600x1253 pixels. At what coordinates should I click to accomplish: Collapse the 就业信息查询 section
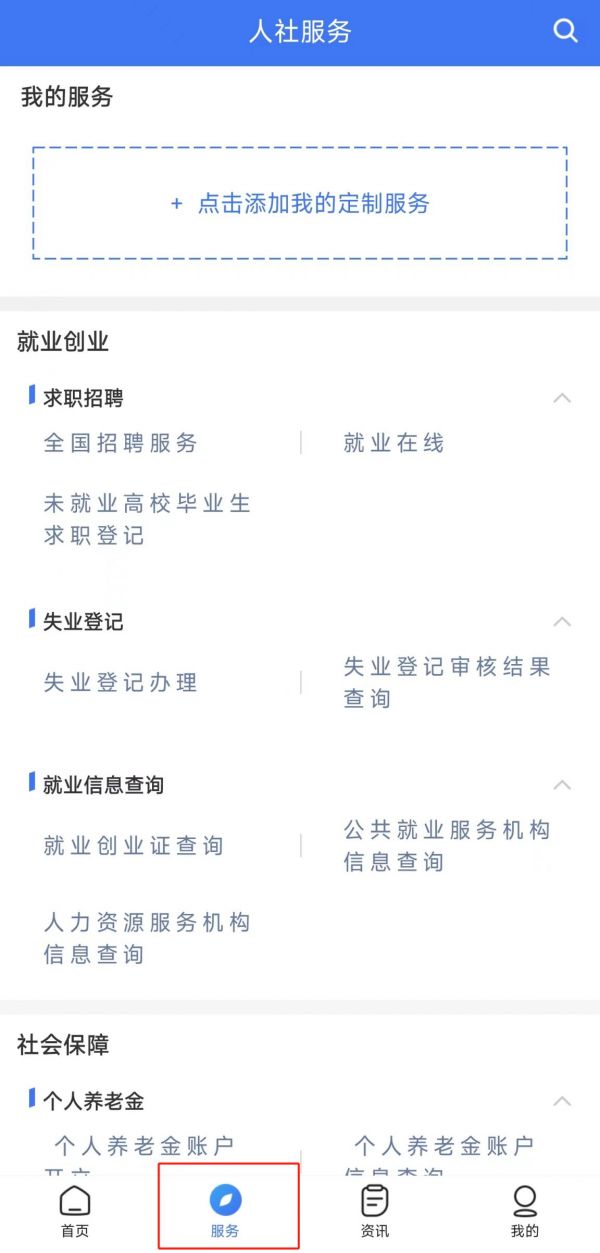click(x=562, y=785)
